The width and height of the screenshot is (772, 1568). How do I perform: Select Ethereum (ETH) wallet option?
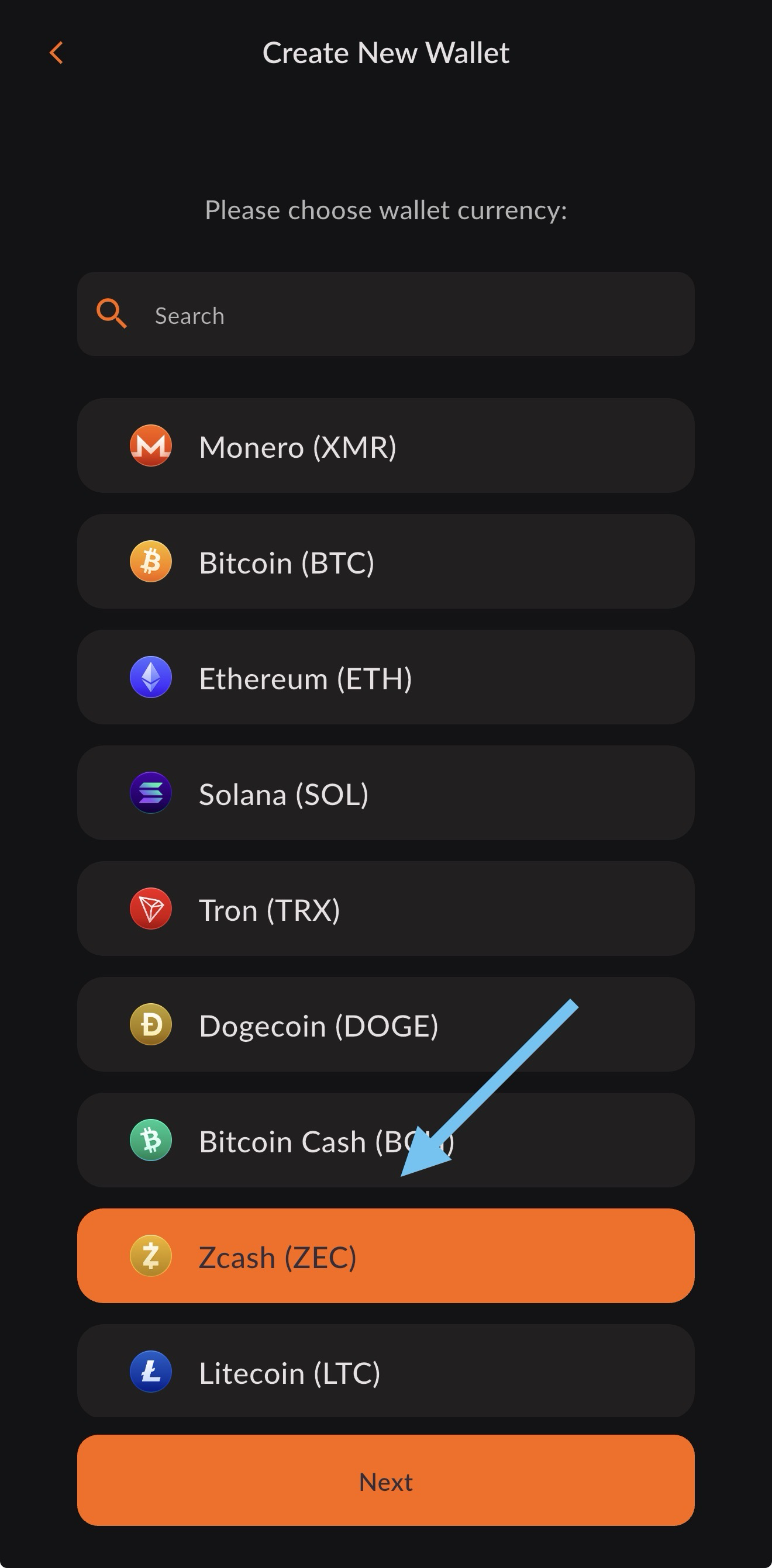(385, 678)
